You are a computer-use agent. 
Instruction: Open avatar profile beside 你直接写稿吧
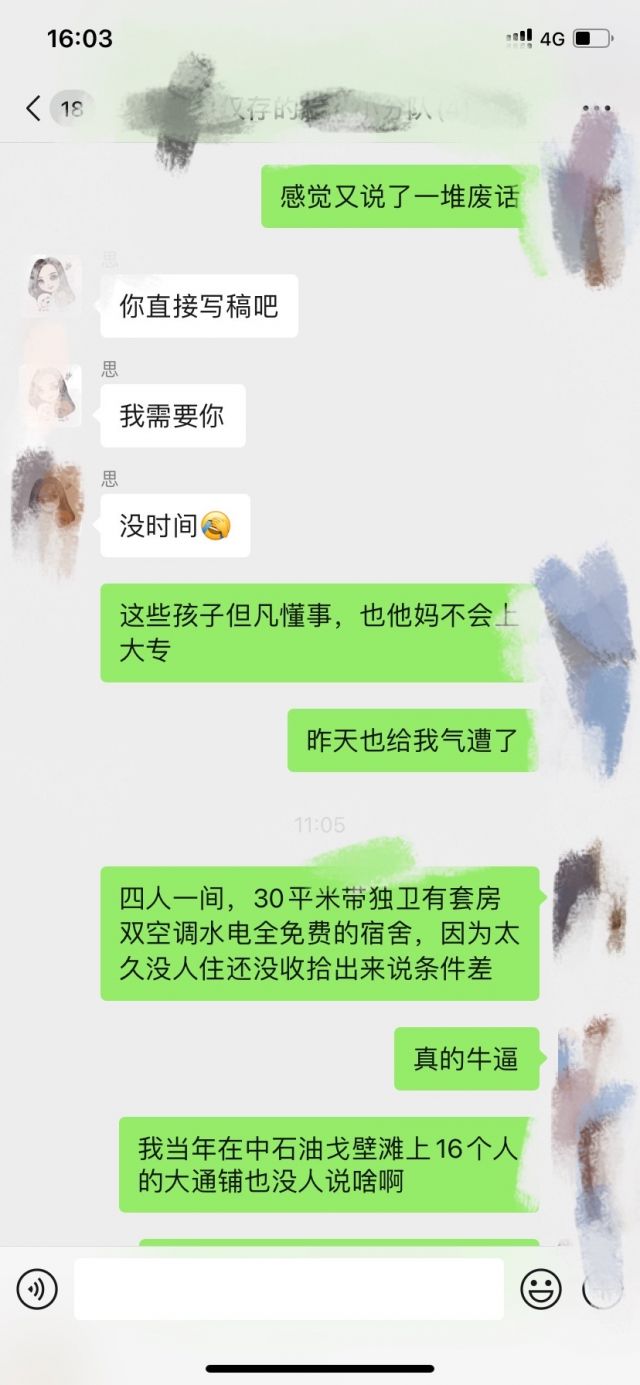pyautogui.click(x=52, y=284)
